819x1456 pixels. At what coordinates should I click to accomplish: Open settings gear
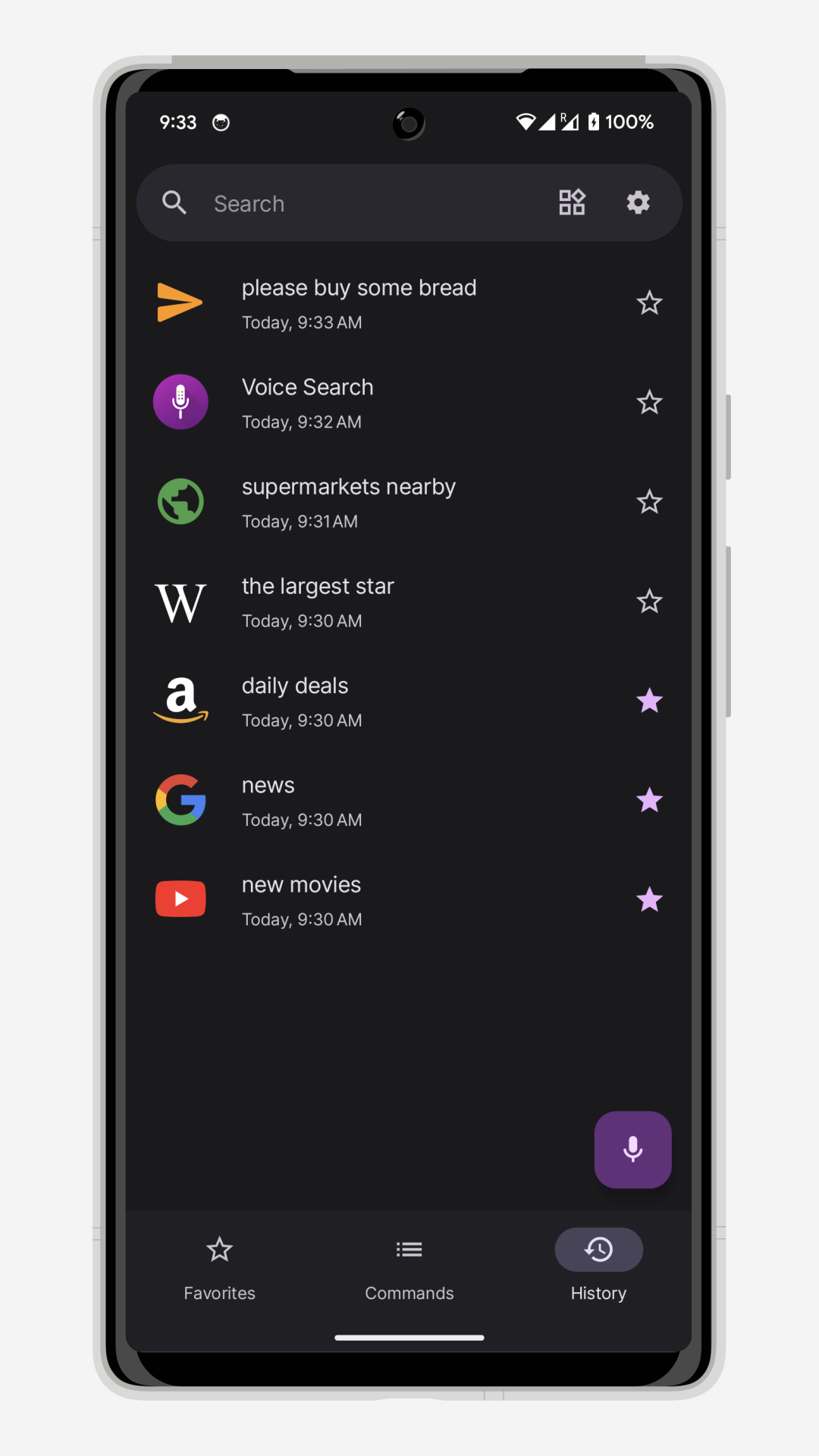(638, 202)
